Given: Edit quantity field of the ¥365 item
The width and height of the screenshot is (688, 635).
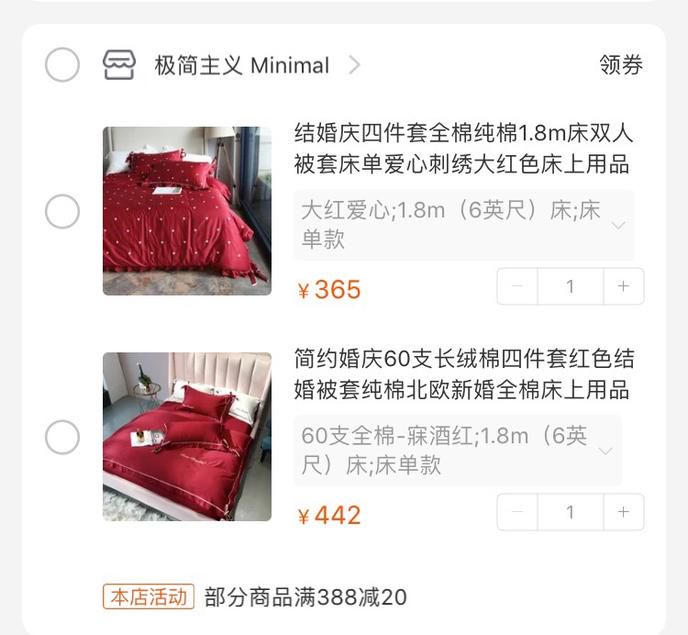Looking at the screenshot, I should click(x=570, y=287).
